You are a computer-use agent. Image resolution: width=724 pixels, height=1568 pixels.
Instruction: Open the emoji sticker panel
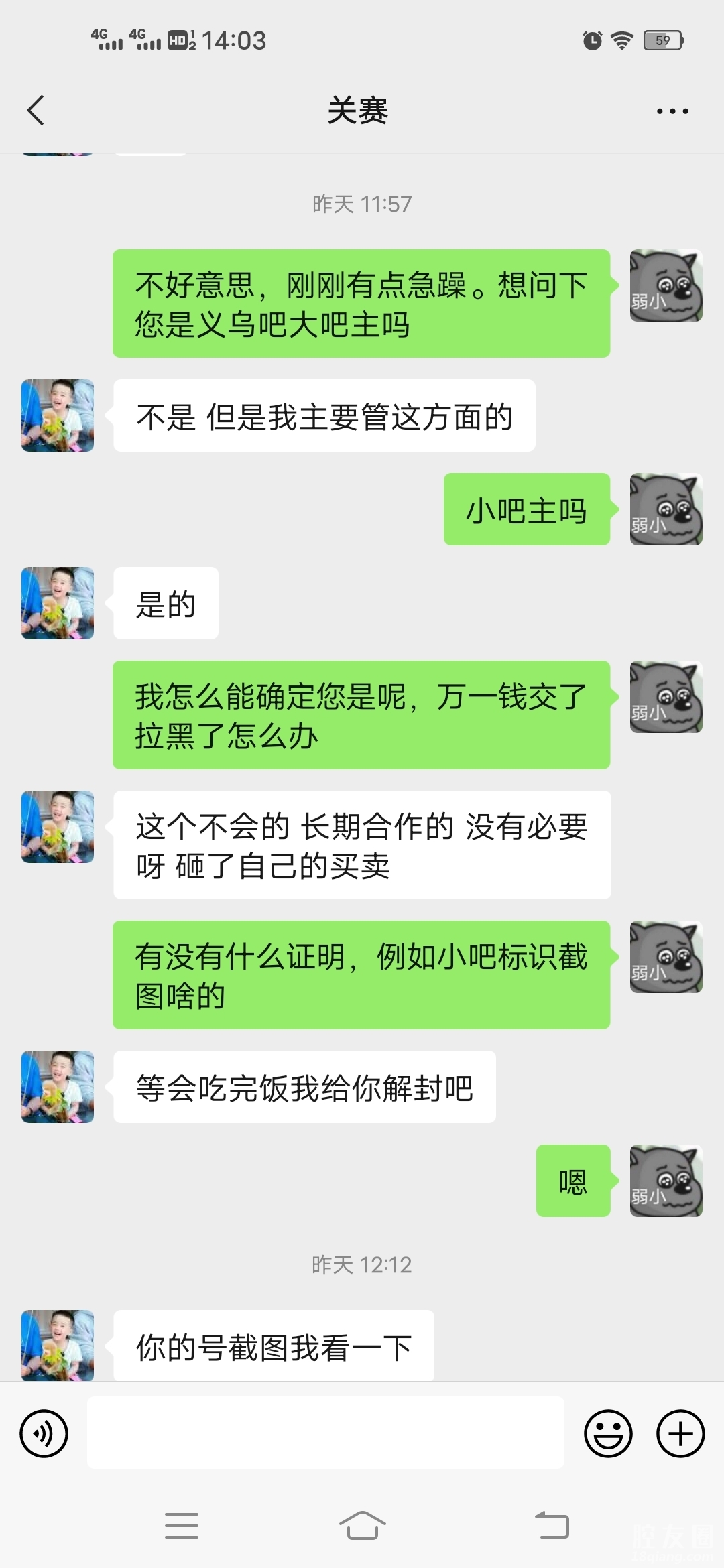[x=608, y=1433]
